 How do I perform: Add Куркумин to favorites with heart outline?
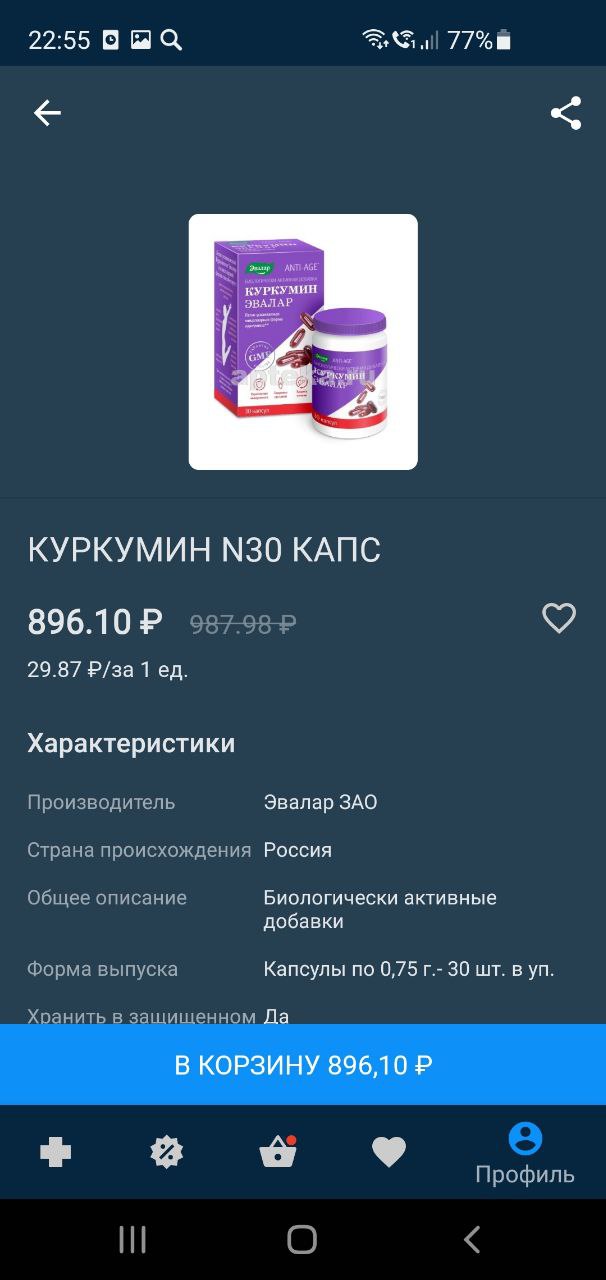[x=559, y=619]
